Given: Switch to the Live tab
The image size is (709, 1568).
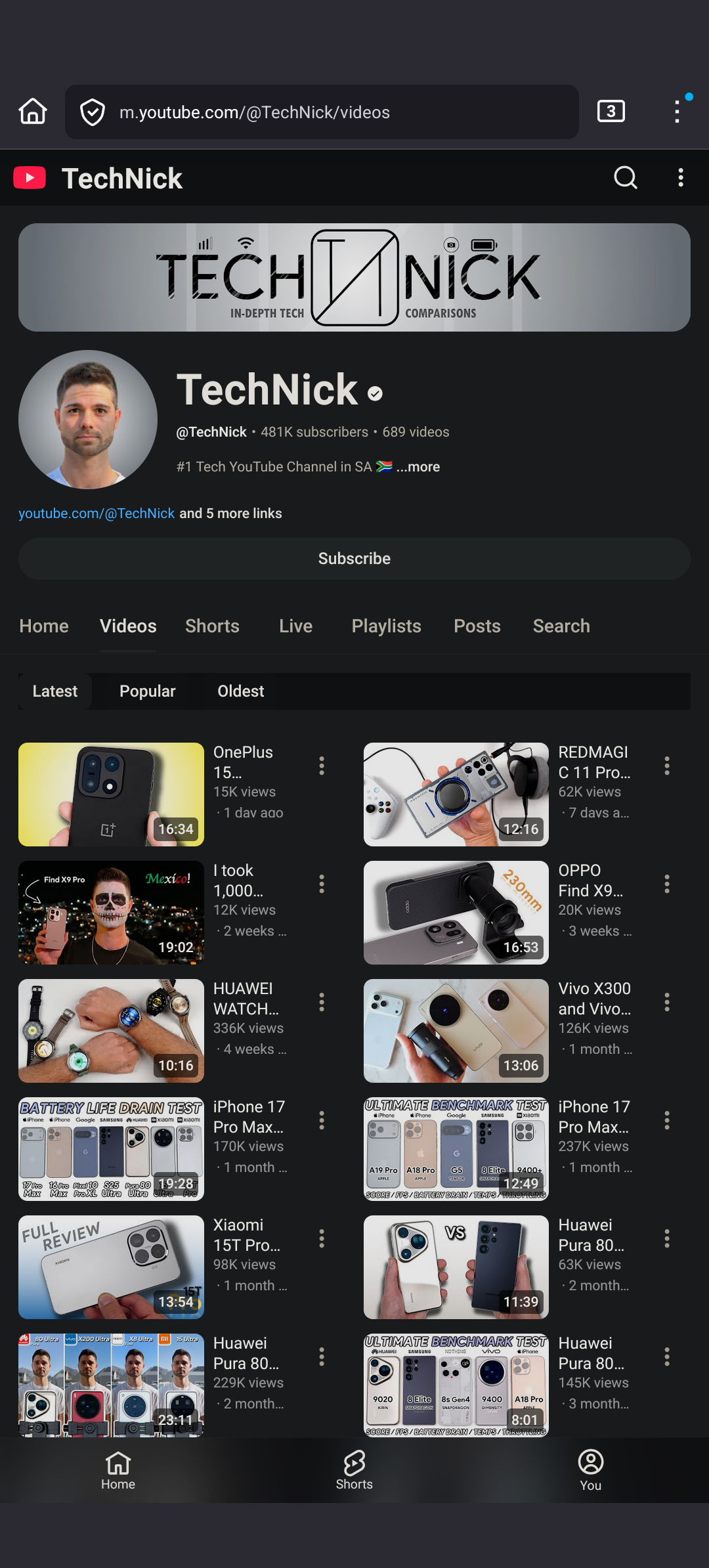Looking at the screenshot, I should [295, 626].
